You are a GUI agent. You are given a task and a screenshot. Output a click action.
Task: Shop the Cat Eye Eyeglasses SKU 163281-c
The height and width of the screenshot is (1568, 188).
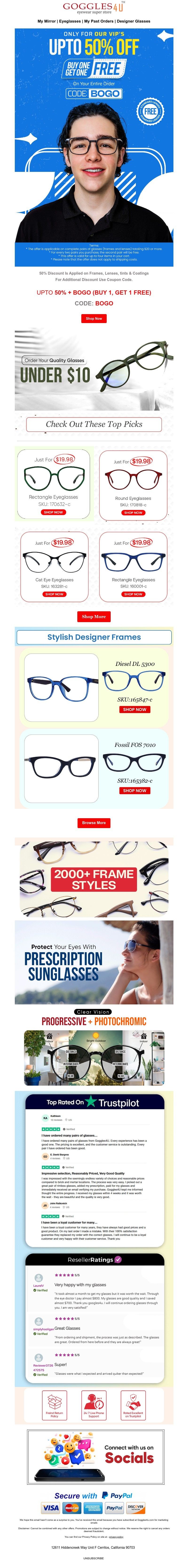pos(54,594)
